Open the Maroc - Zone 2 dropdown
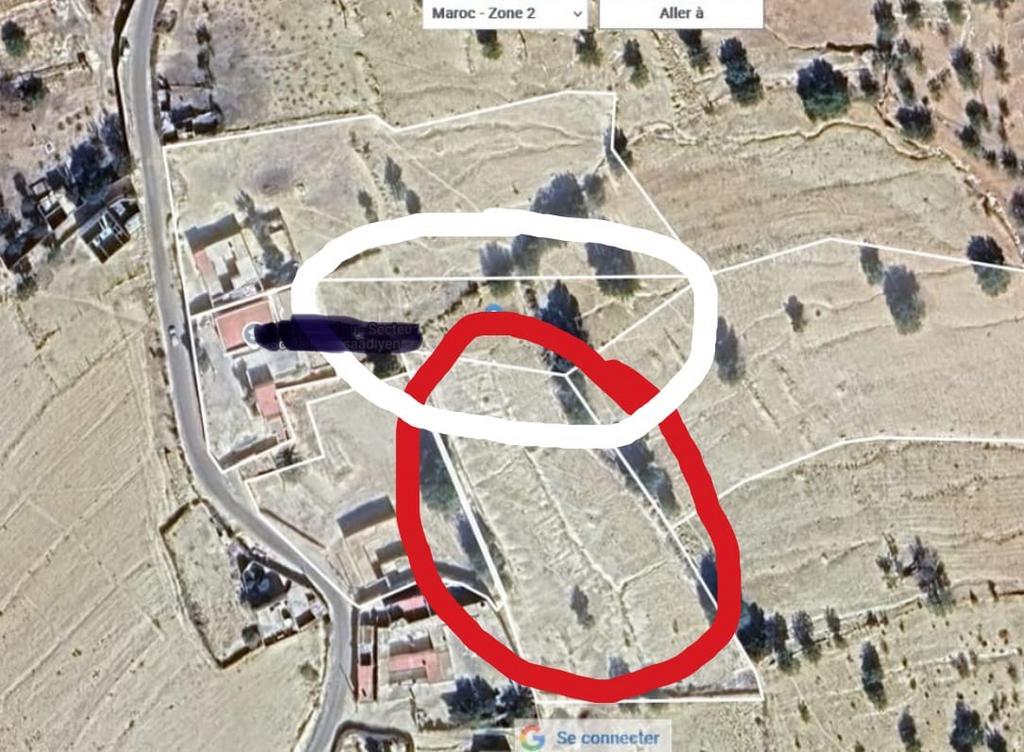Viewport: 1024px width, 752px height. coord(505,13)
